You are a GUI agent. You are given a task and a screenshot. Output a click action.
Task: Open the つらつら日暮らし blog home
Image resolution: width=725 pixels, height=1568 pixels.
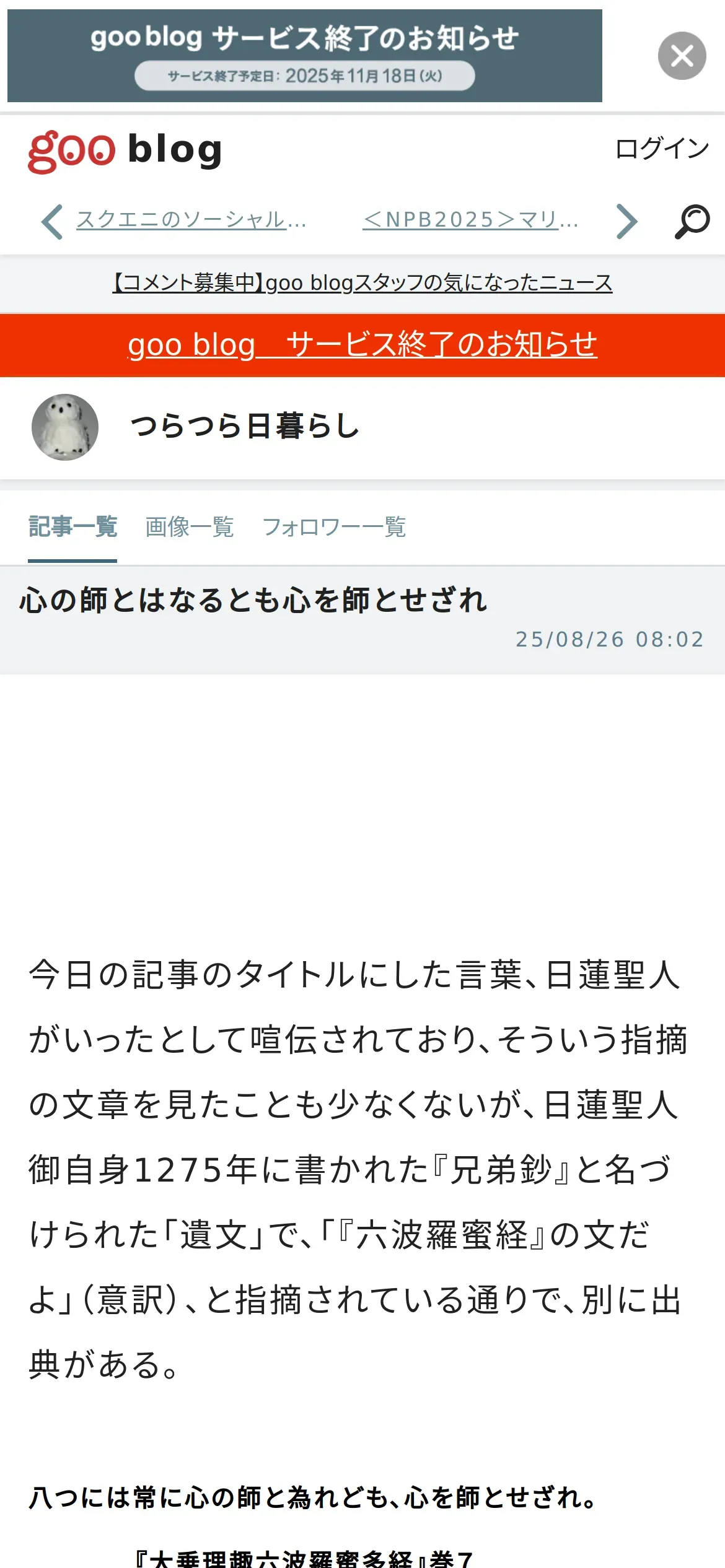pyautogui.click(x=245, y=427)
